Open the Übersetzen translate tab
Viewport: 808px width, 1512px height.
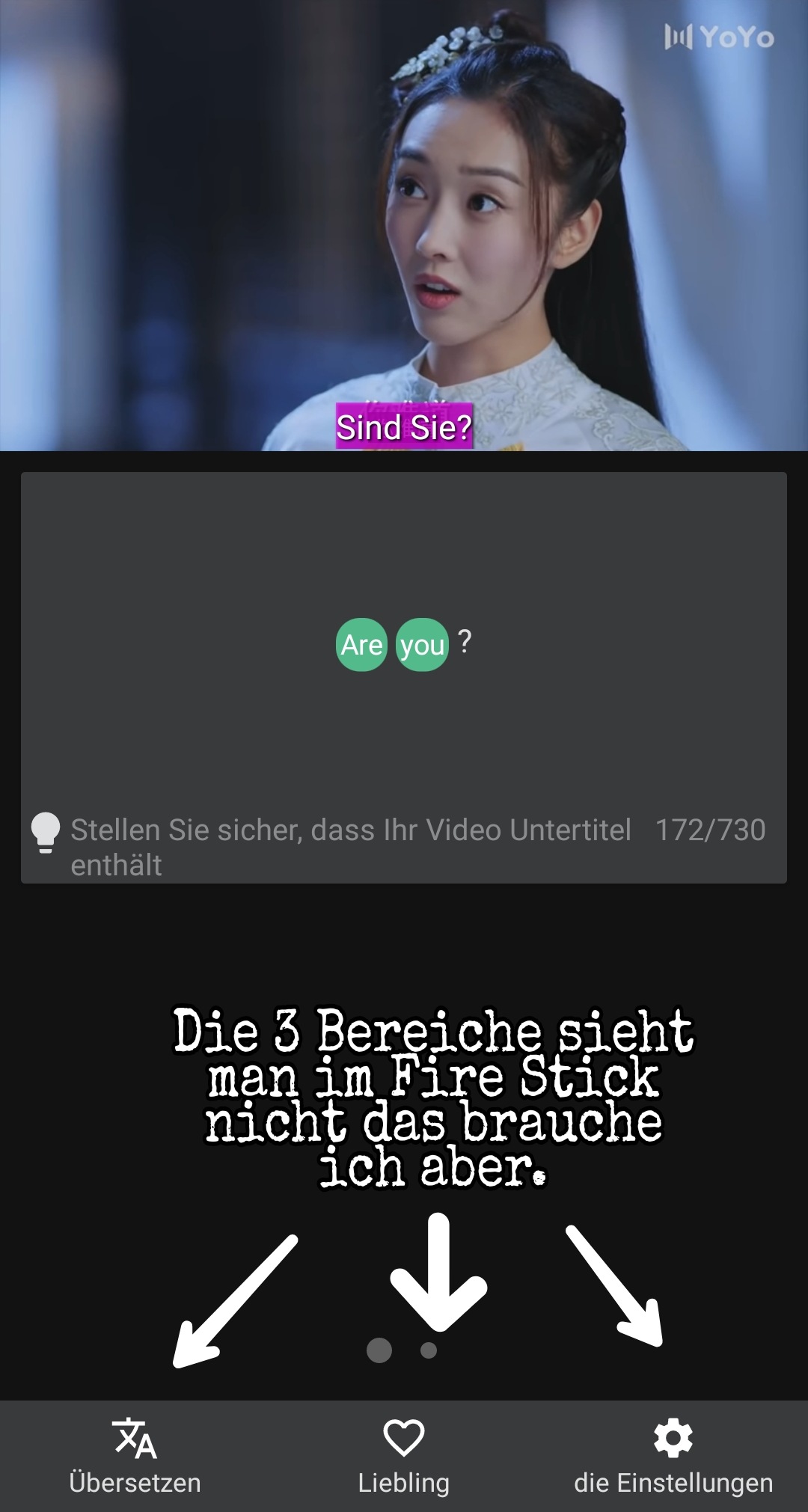point(135,1456)
